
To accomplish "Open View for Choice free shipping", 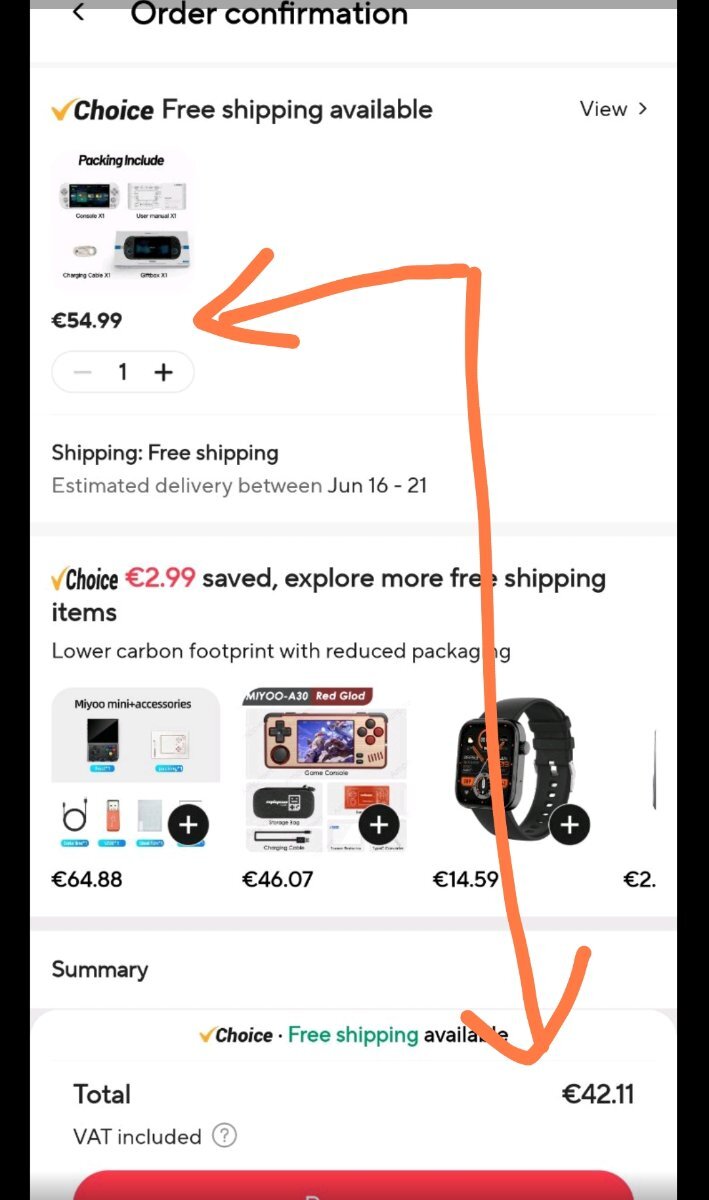I will coord(614,109).
